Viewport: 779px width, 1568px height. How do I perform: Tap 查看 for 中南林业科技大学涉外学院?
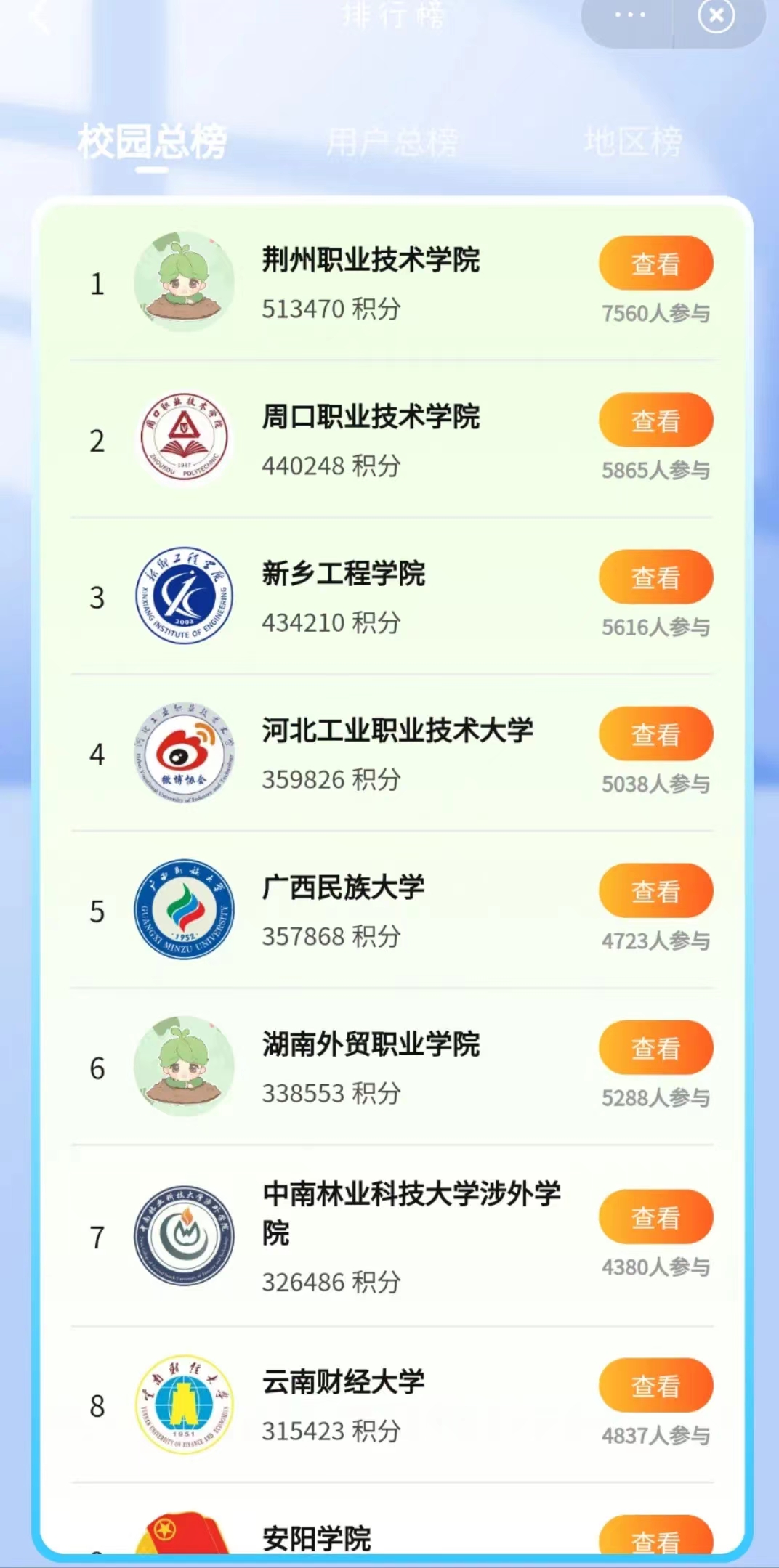(655, 1217)
